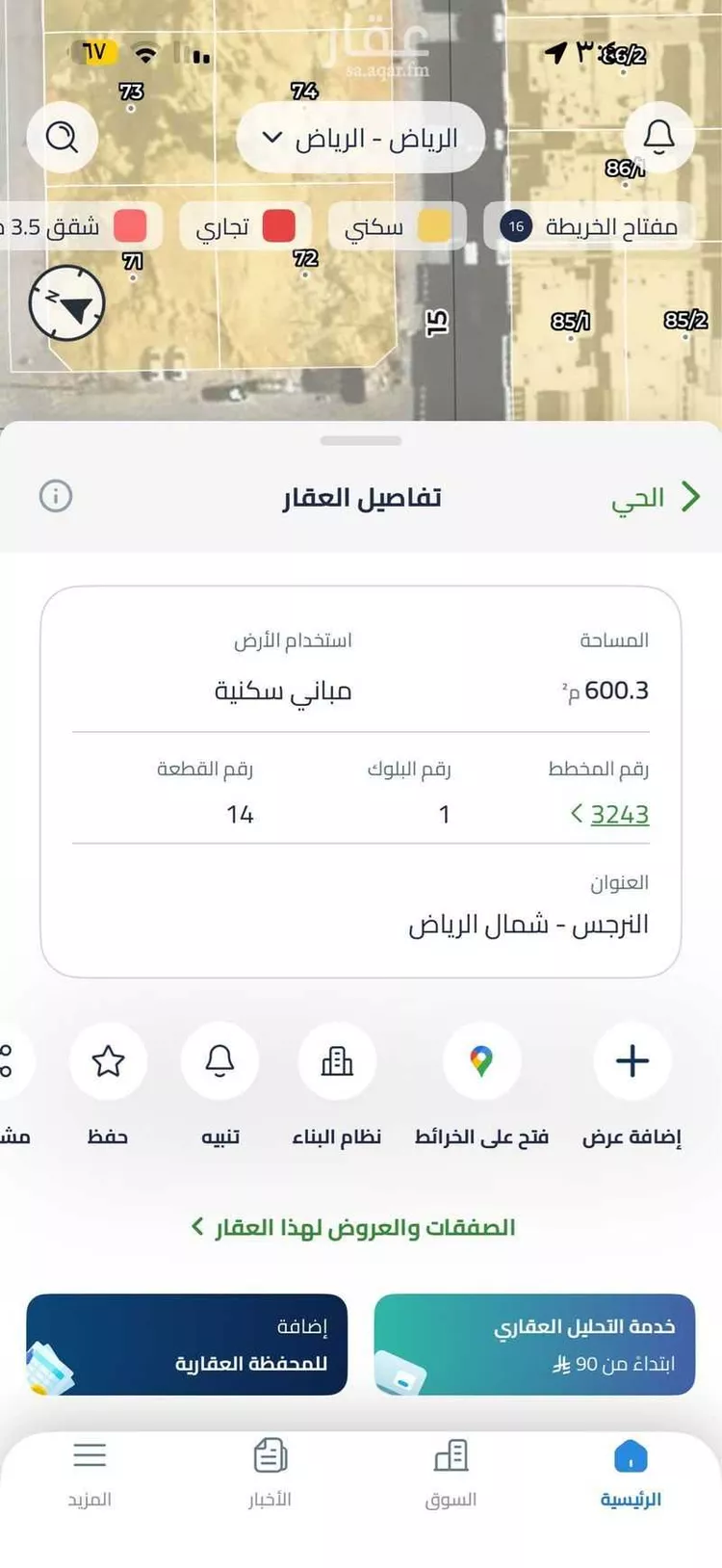Open notifications via the top bell icon

[x=658, y=136]
